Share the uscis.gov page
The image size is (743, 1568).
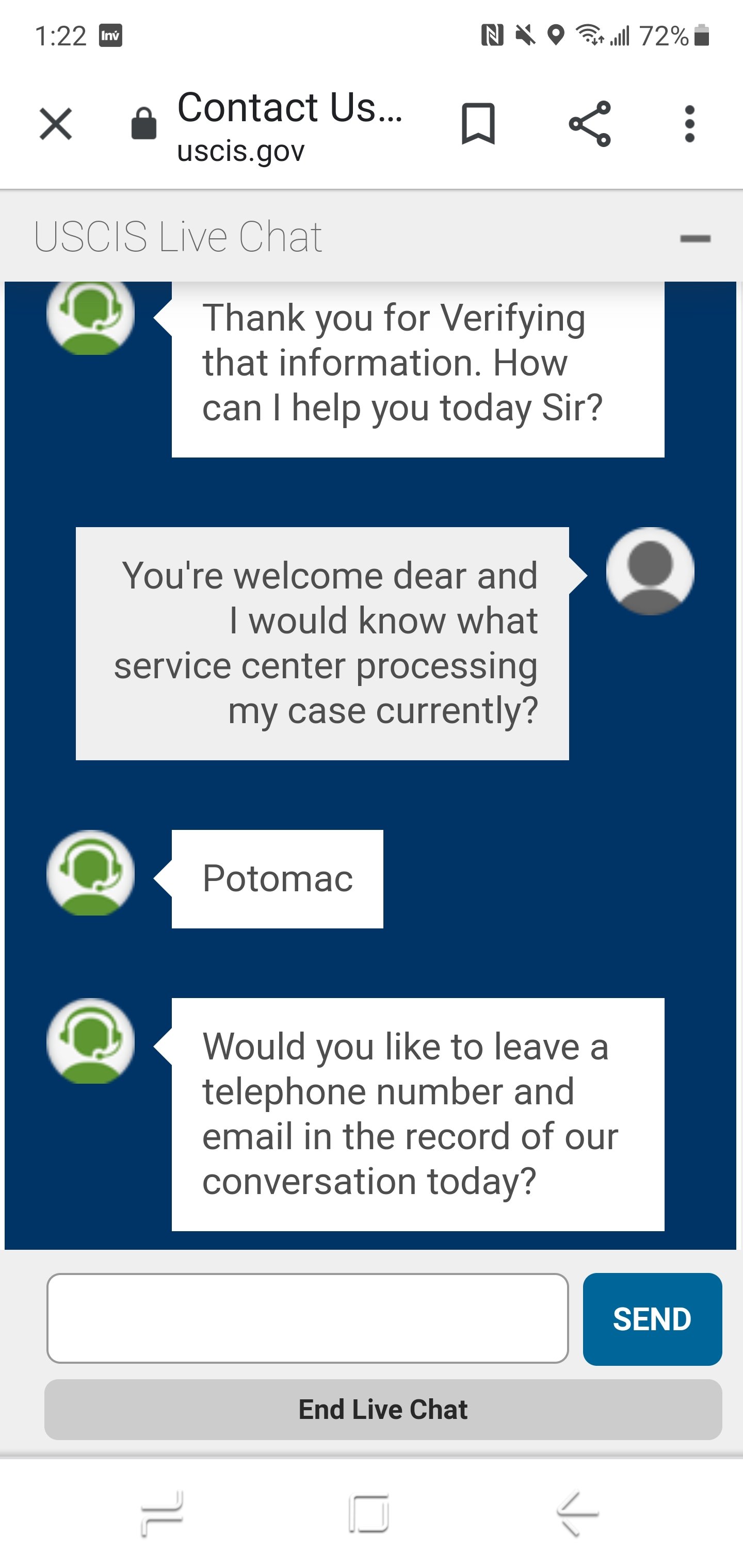590,124
